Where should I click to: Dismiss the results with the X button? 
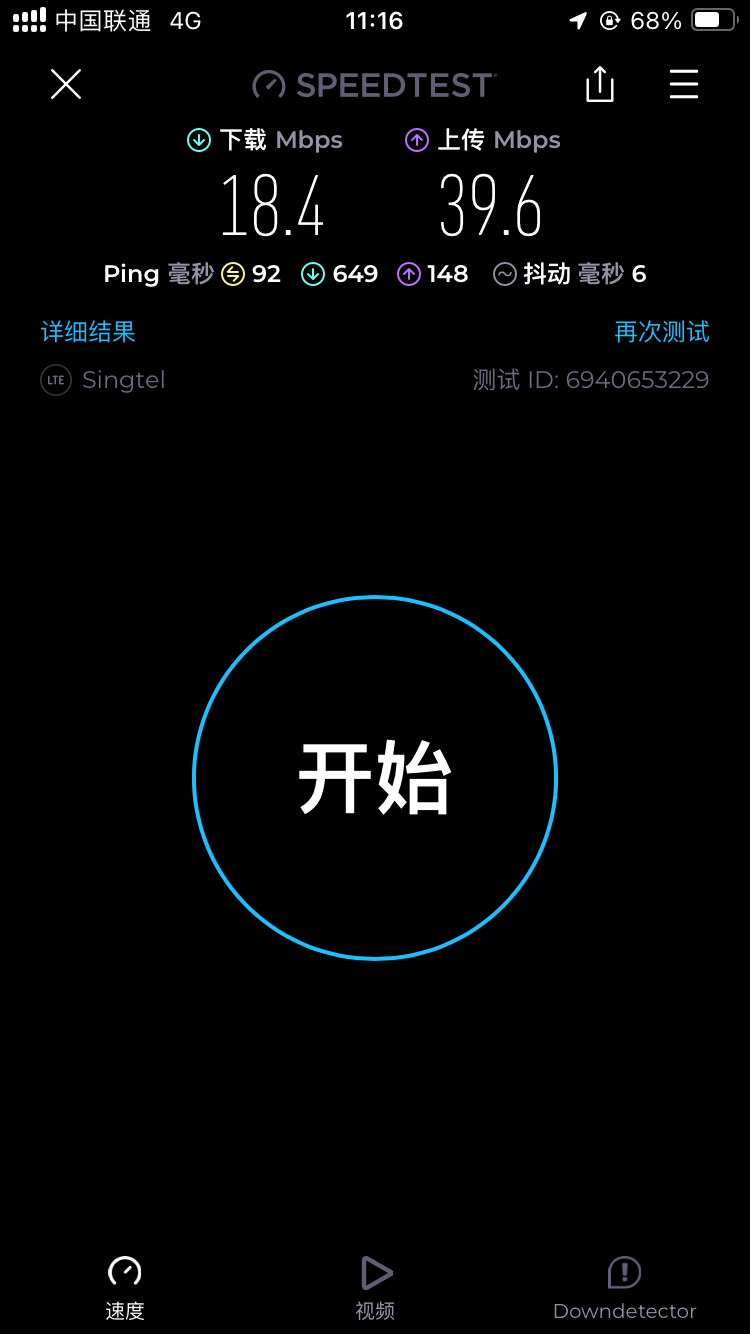pyautogui.click(x=66, y=85)
